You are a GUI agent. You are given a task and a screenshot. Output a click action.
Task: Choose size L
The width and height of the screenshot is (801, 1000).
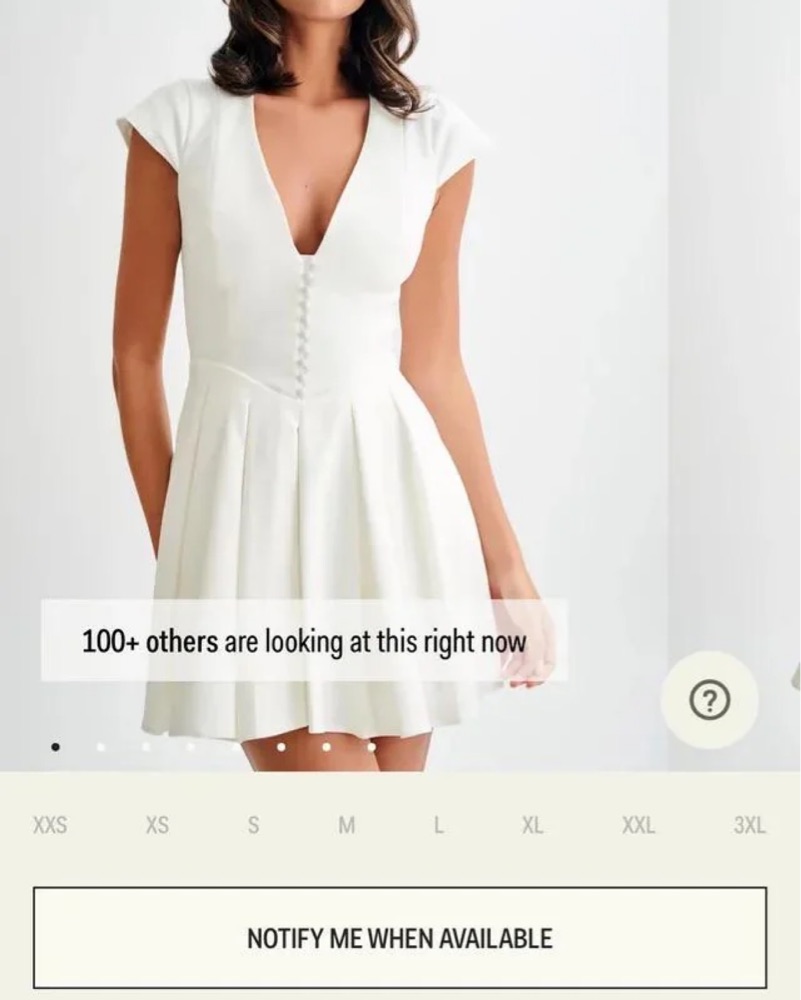[x=437, y=826]
